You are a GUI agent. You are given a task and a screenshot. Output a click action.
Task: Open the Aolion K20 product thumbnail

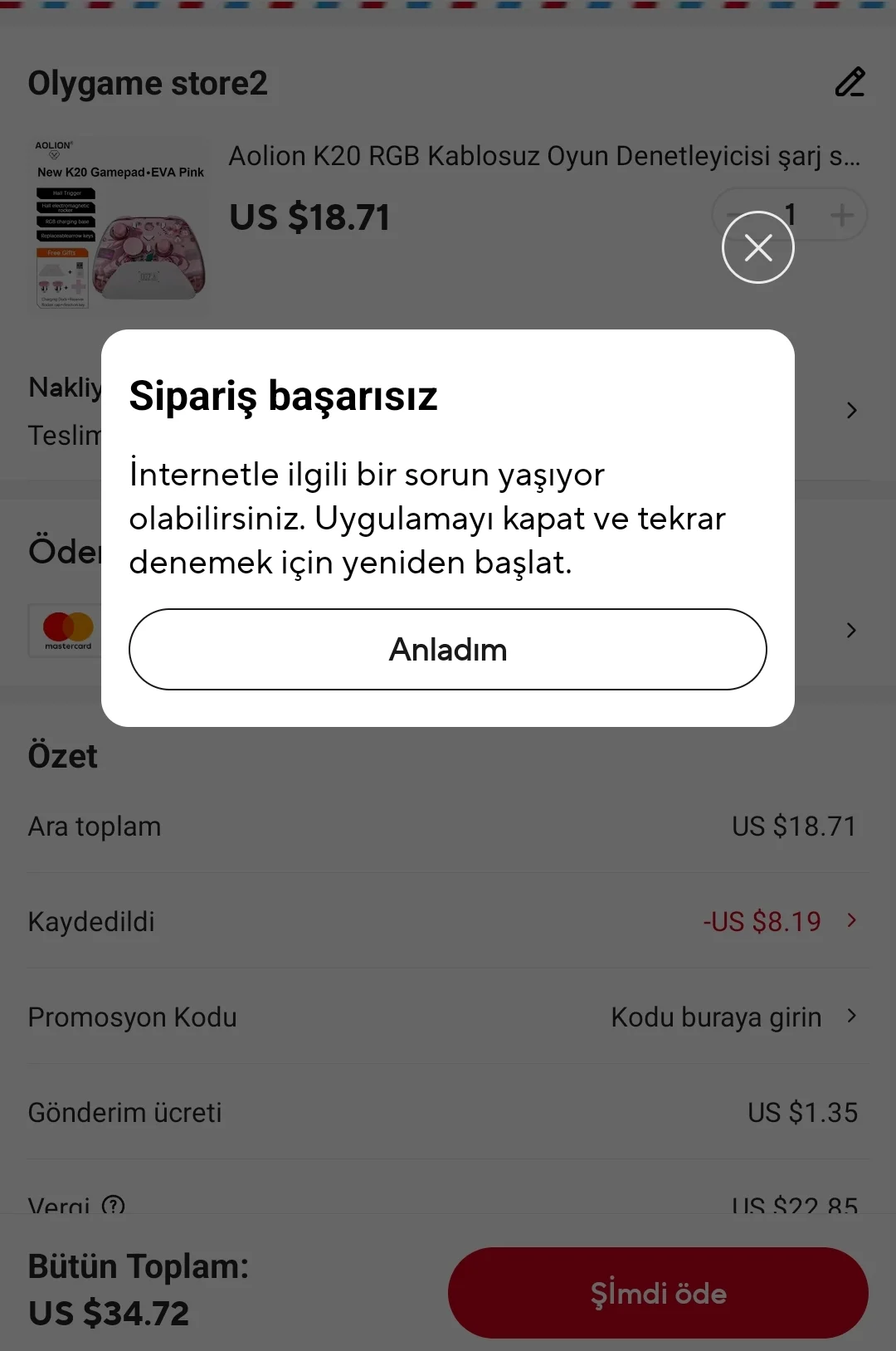[x=121, y=226]
